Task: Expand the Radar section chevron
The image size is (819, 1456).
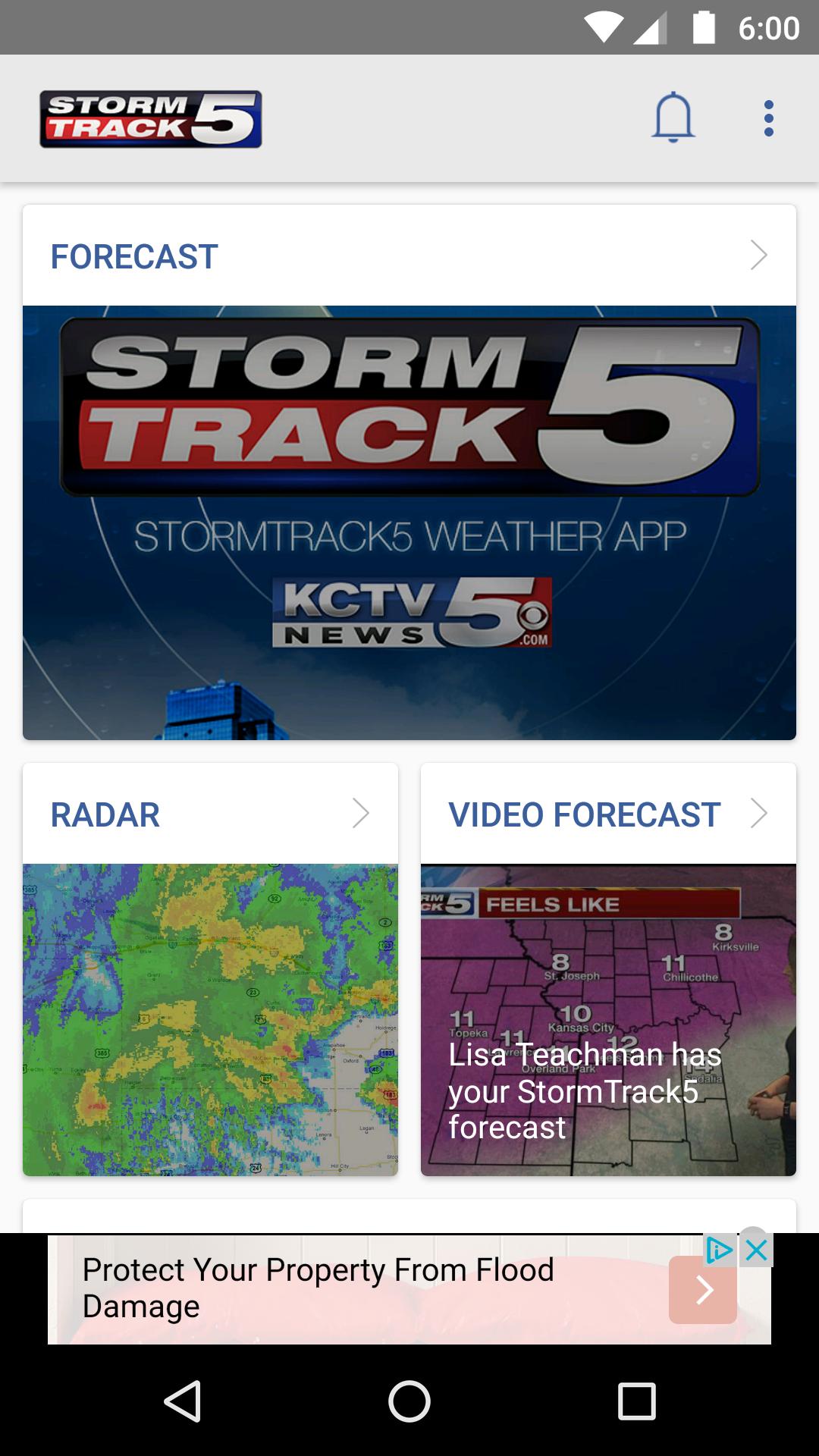Action: point(362,814)
